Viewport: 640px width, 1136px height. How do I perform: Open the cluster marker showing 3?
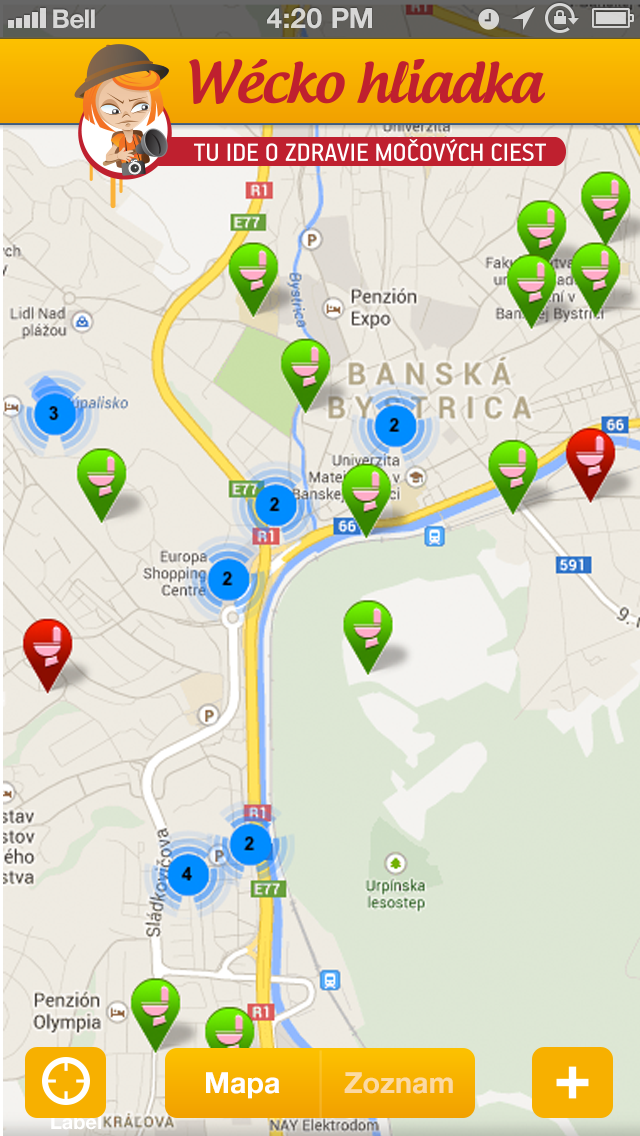(54, 412)
